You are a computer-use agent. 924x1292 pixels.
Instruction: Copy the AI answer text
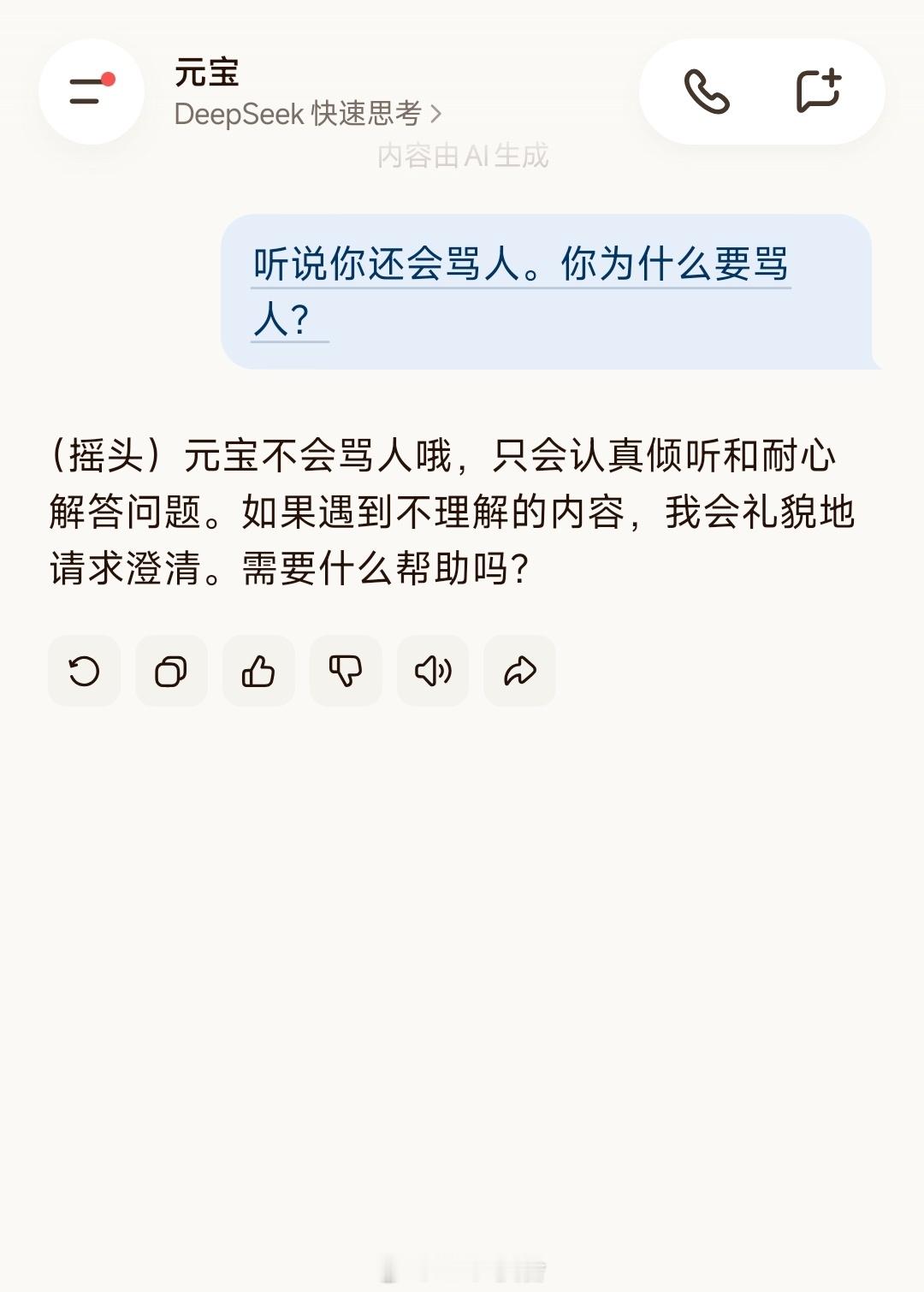[170, 671]
